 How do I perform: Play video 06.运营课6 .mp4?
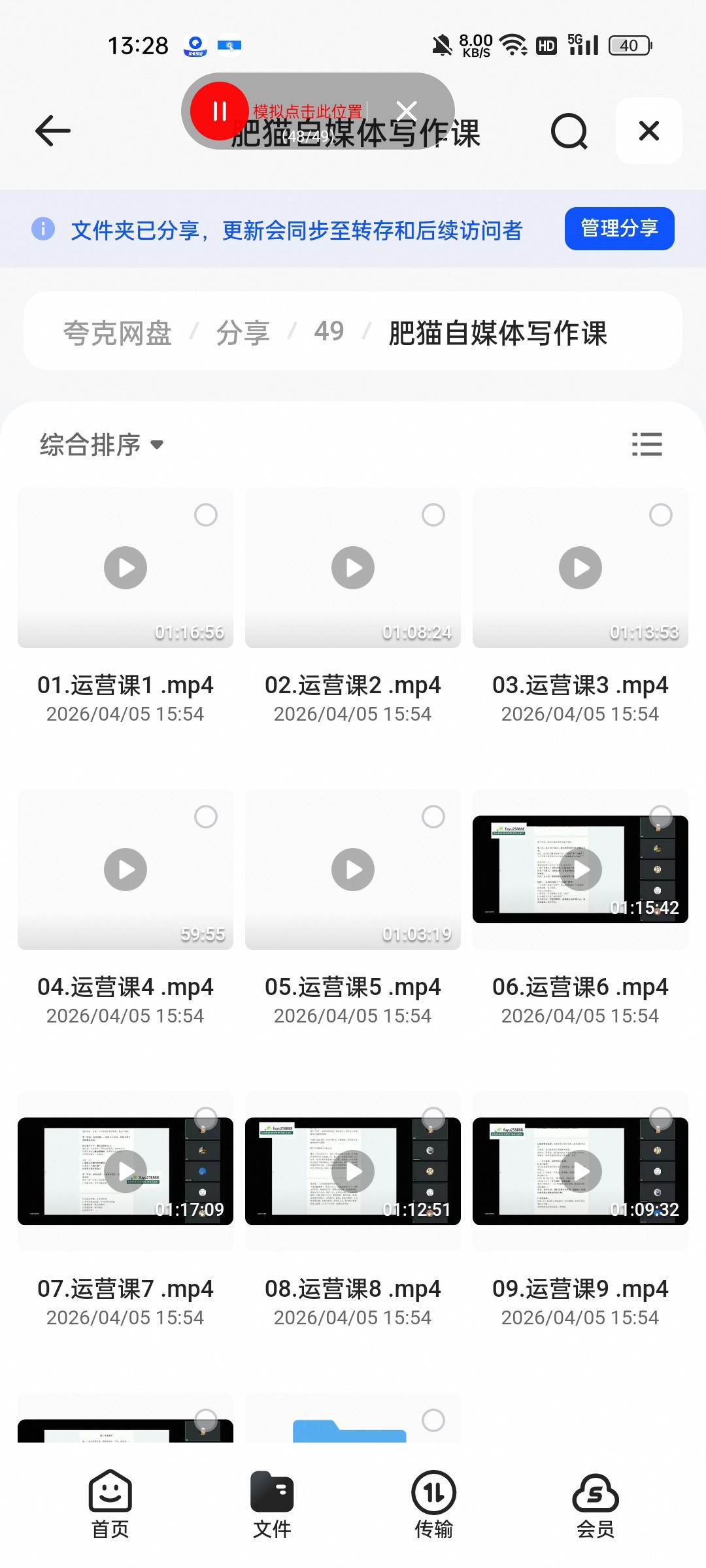tap(580, 870)
